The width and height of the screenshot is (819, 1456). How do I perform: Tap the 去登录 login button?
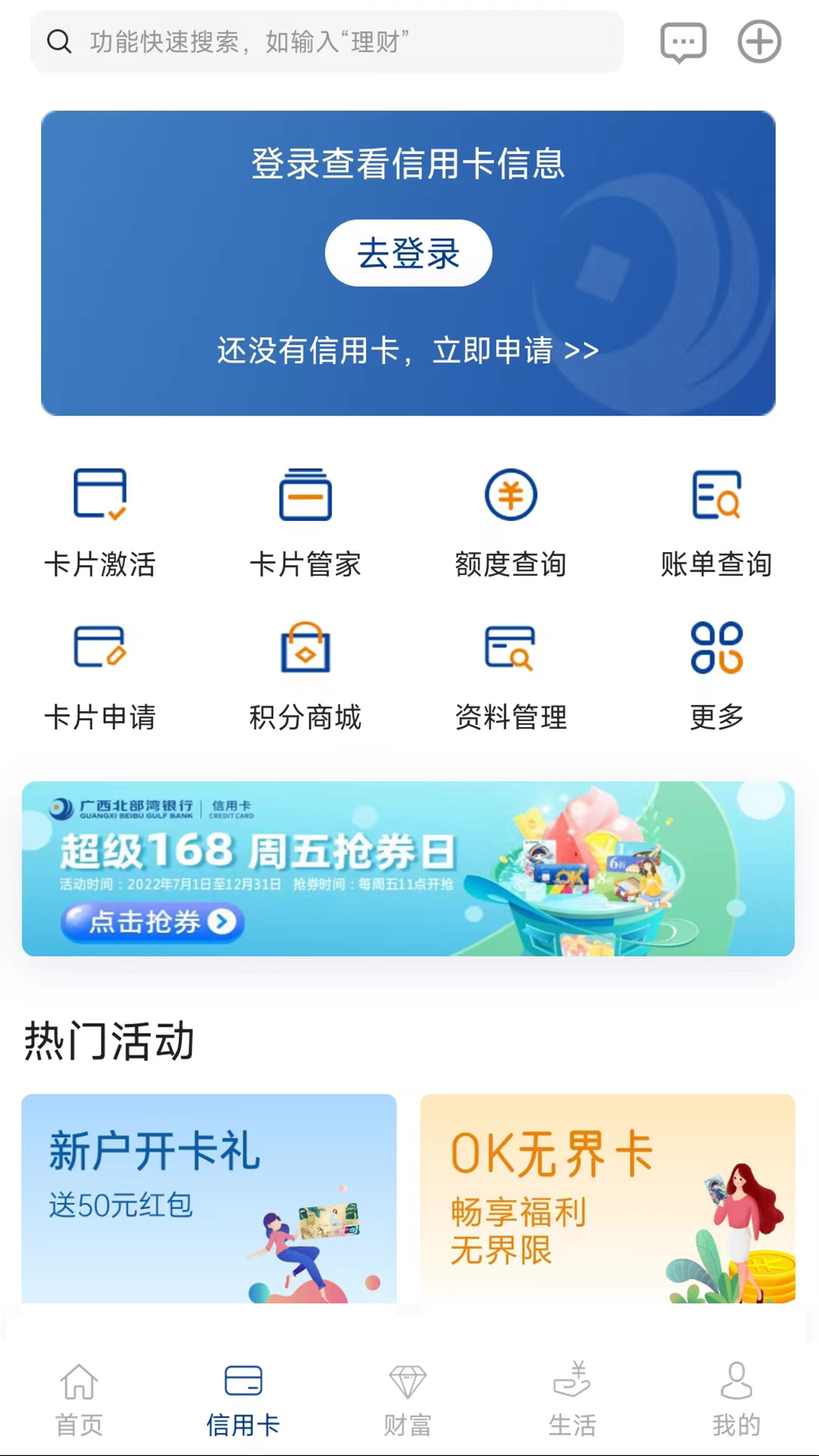408,253
